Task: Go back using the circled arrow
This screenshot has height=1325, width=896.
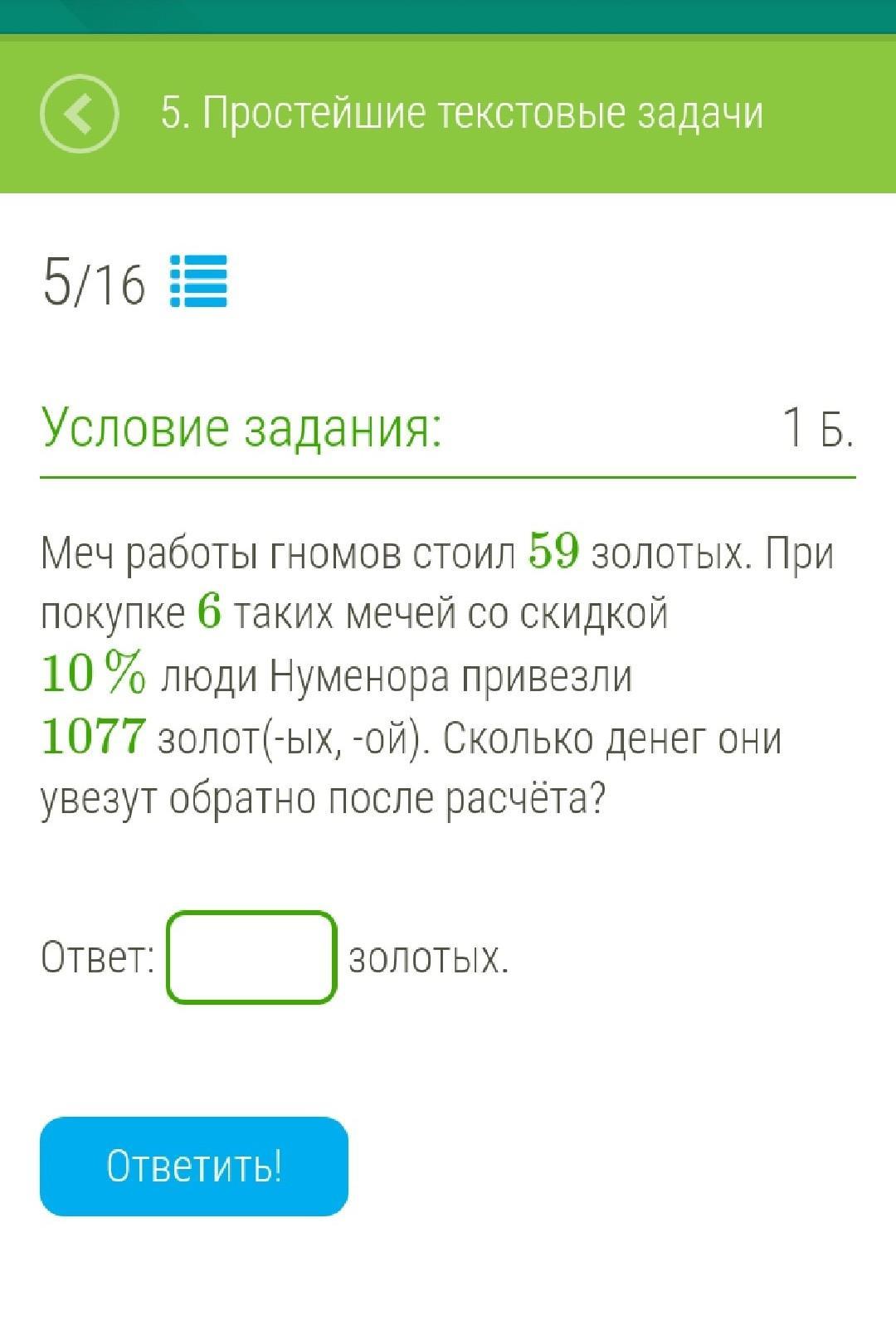Action: coord(80,114)
